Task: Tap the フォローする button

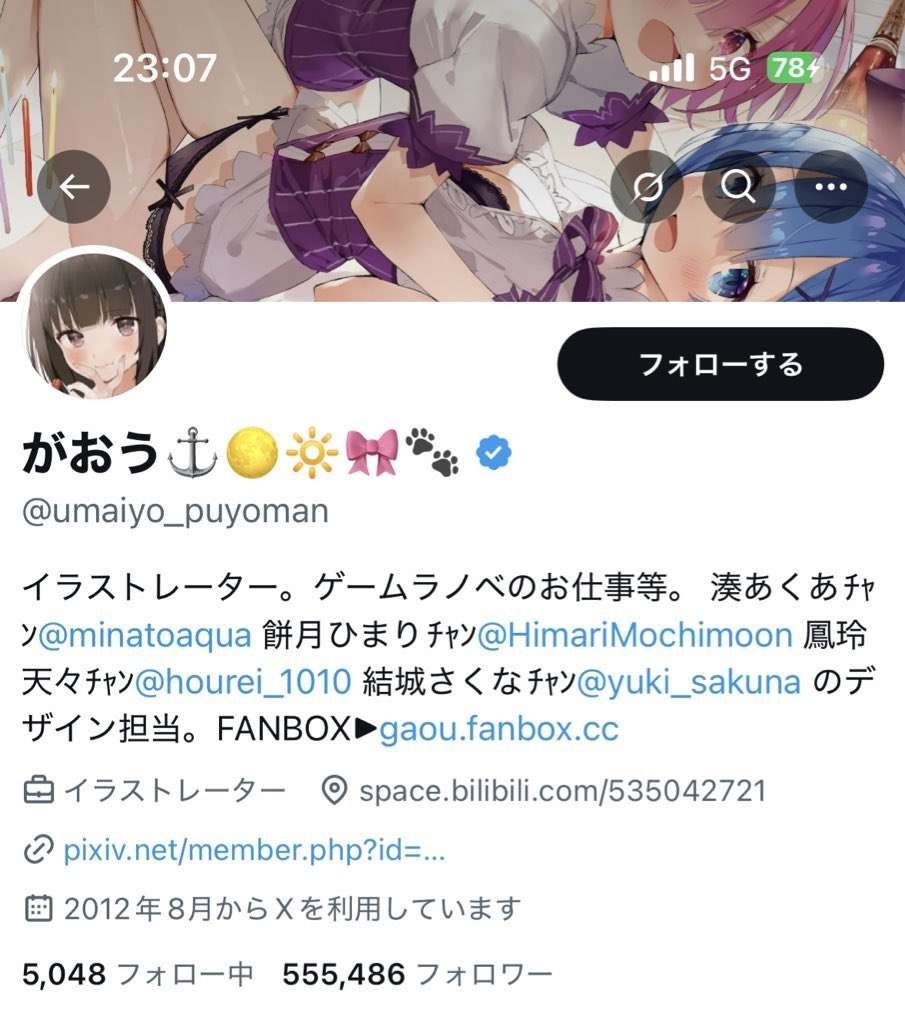Action: pos(720,364)
